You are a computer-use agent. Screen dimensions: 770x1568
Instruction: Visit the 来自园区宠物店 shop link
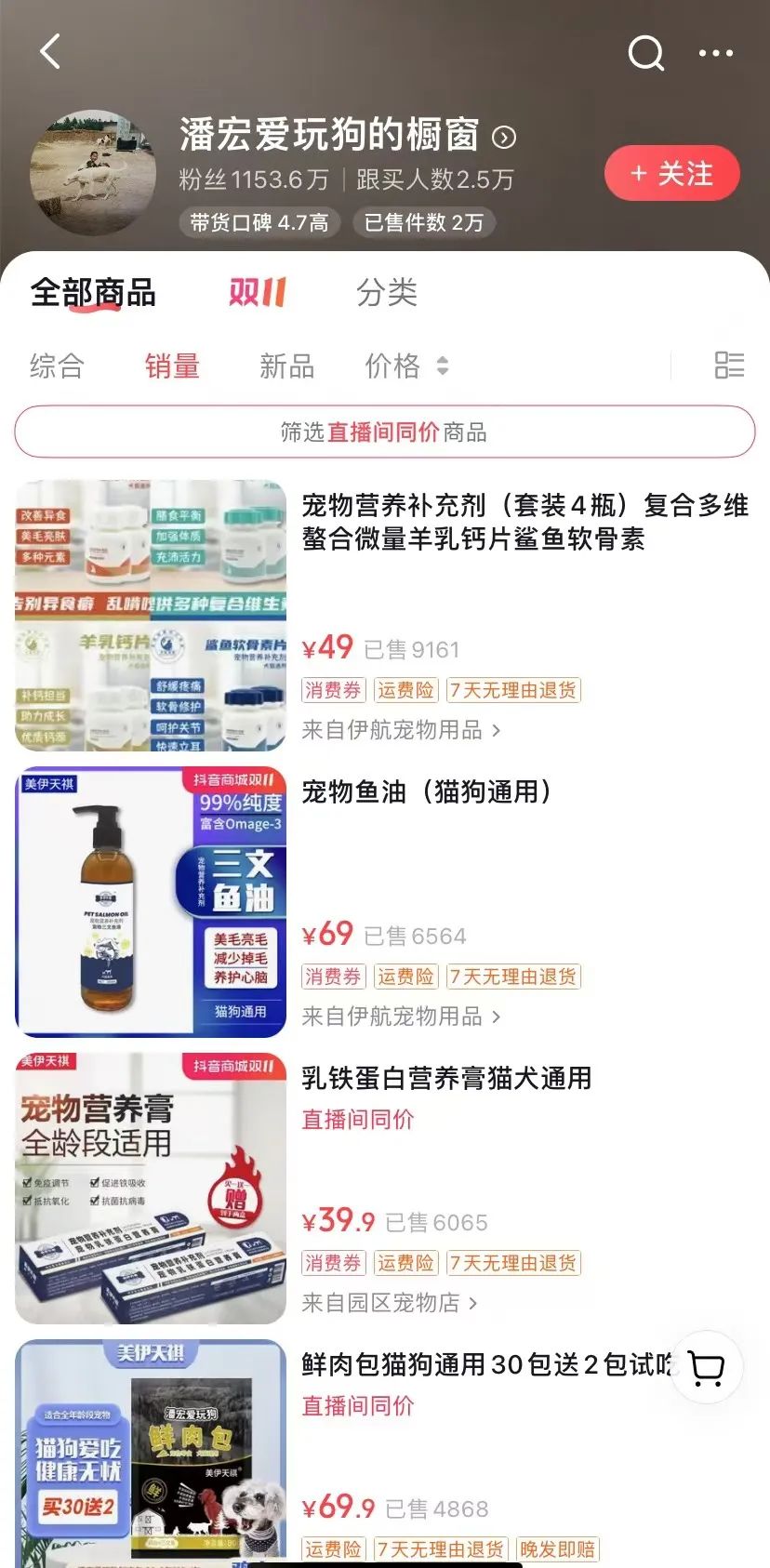pyautogui.click(x=390, y=1303)
